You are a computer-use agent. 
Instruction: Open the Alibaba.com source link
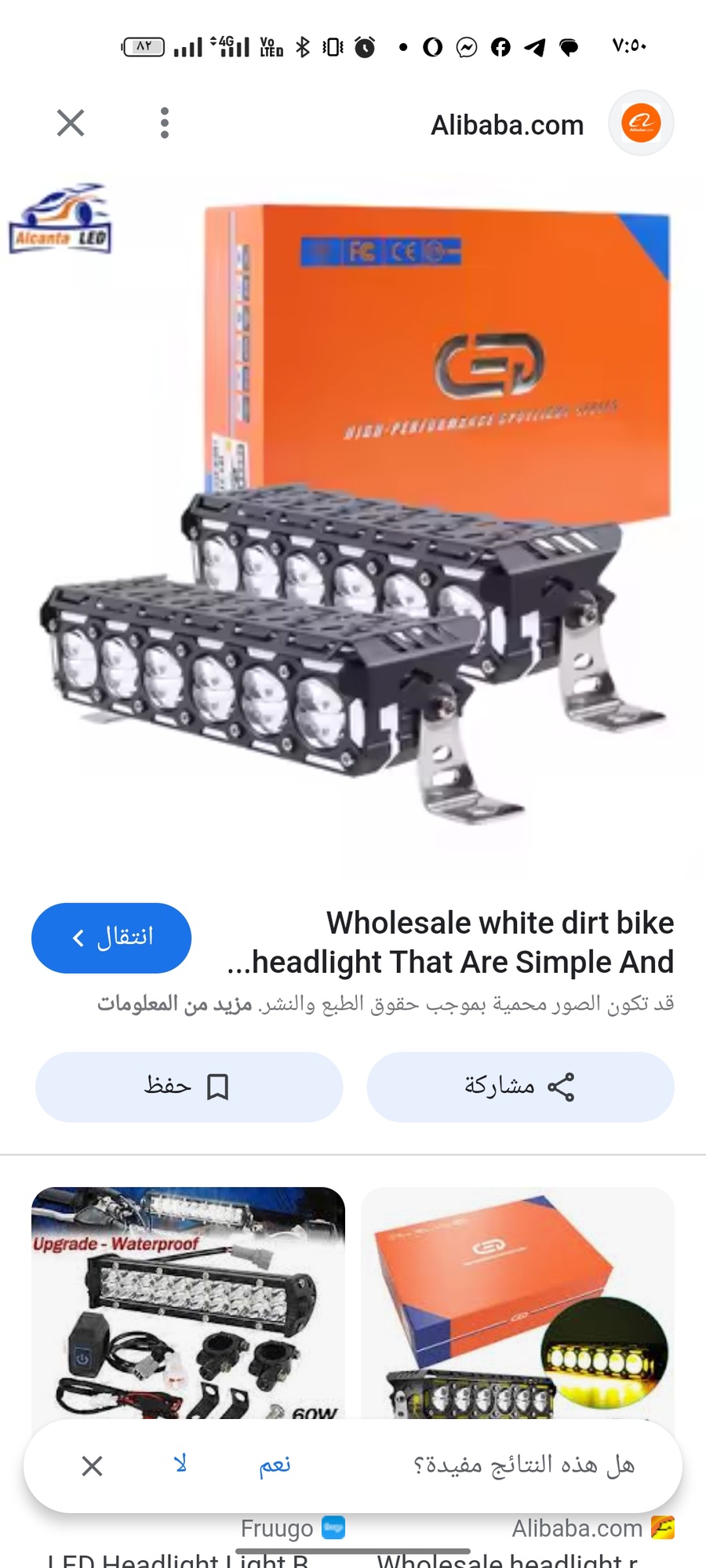click(508, 125)
